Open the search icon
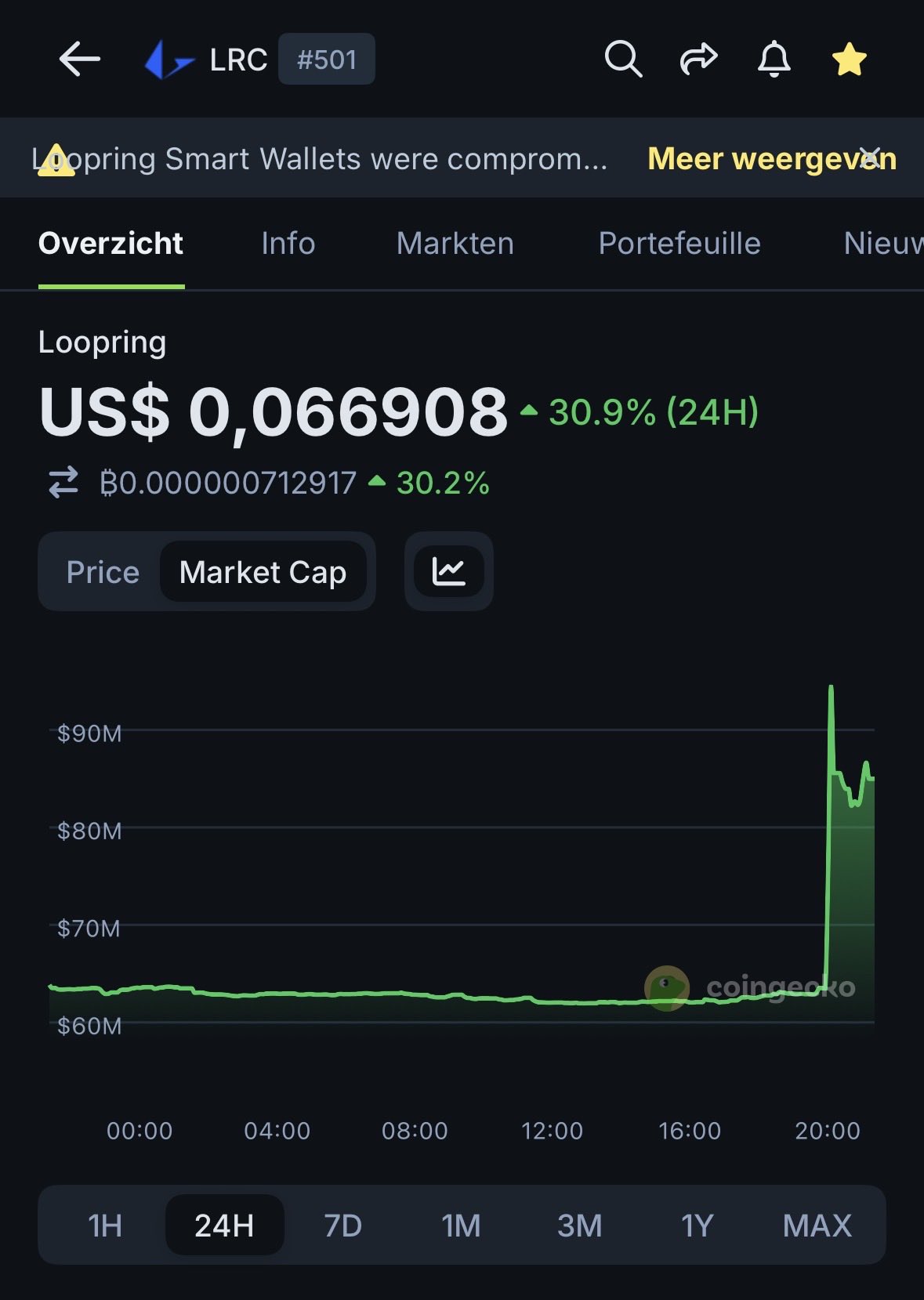 point(623,60)
